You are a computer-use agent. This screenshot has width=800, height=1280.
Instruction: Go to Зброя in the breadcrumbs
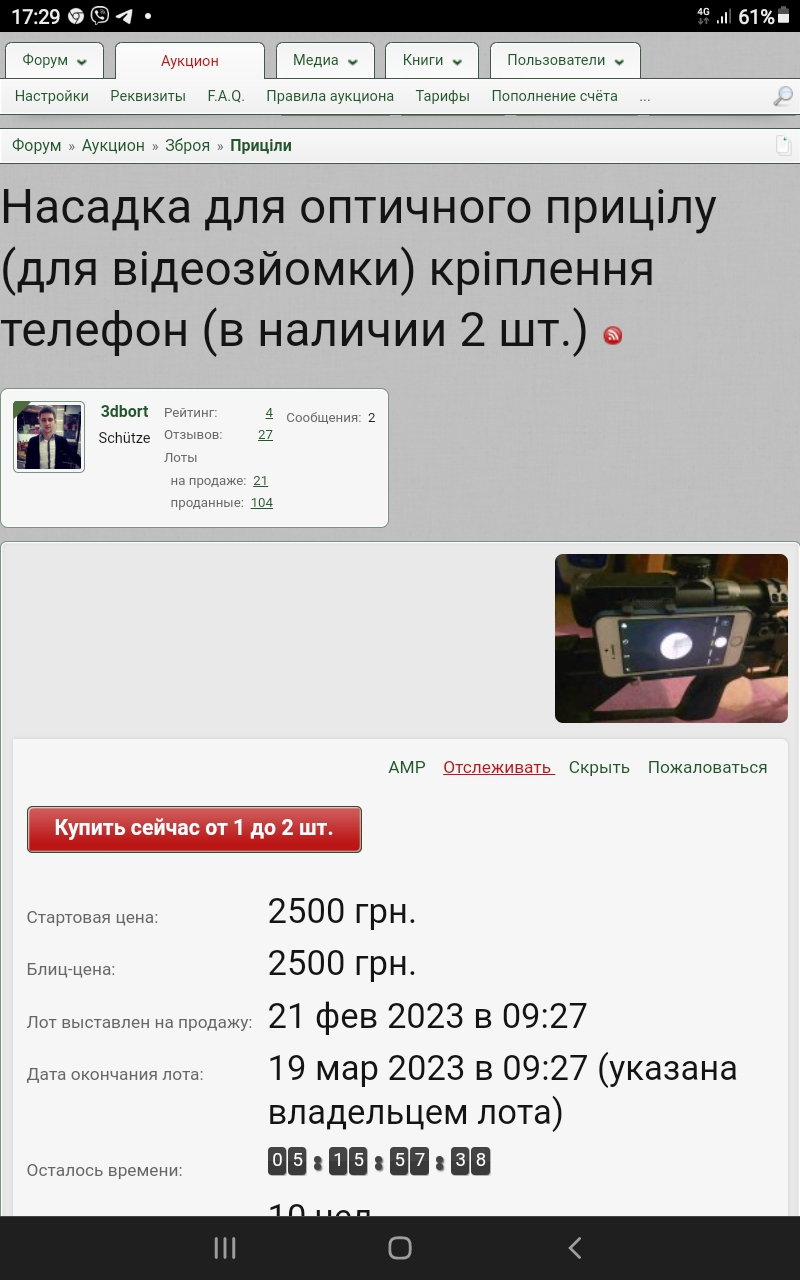[x=187, y=146]
